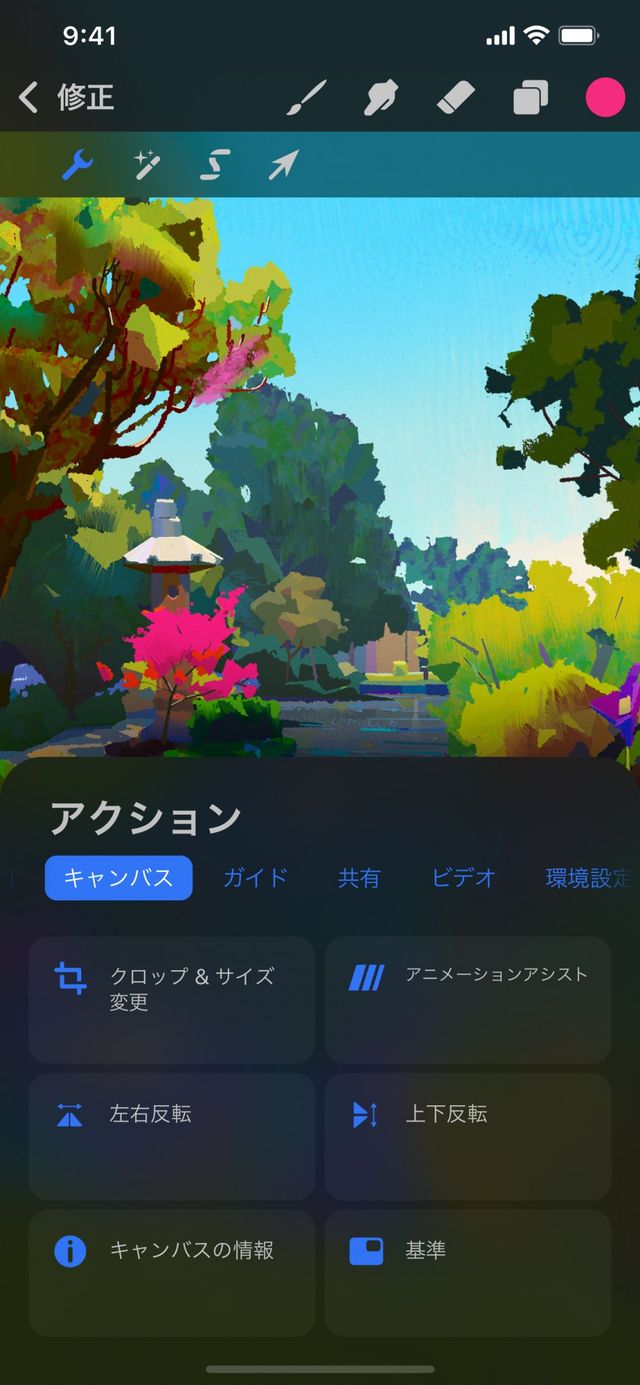Select the キャンバス tab
640x1385 pixels.
tap(118, 878)
